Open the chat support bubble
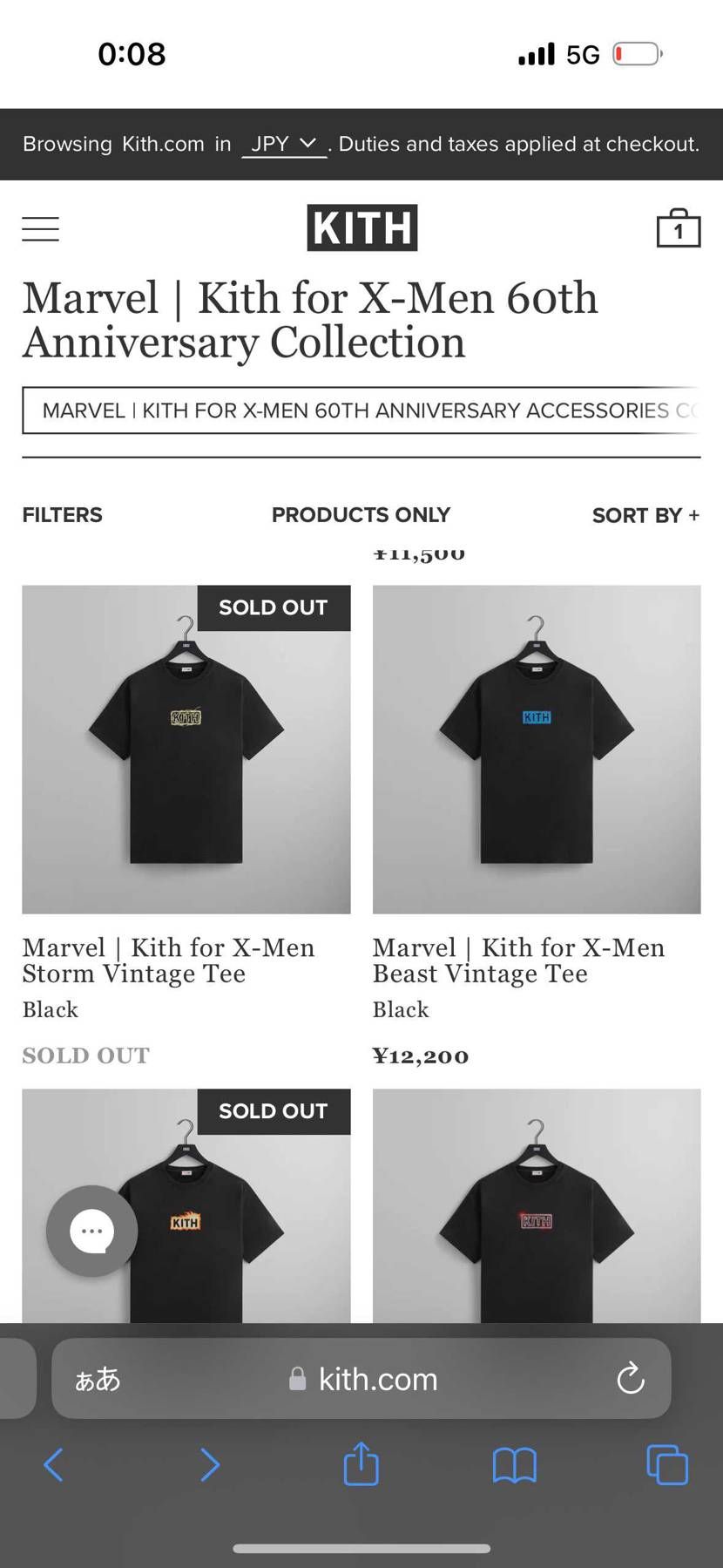 click(91, 1231)
